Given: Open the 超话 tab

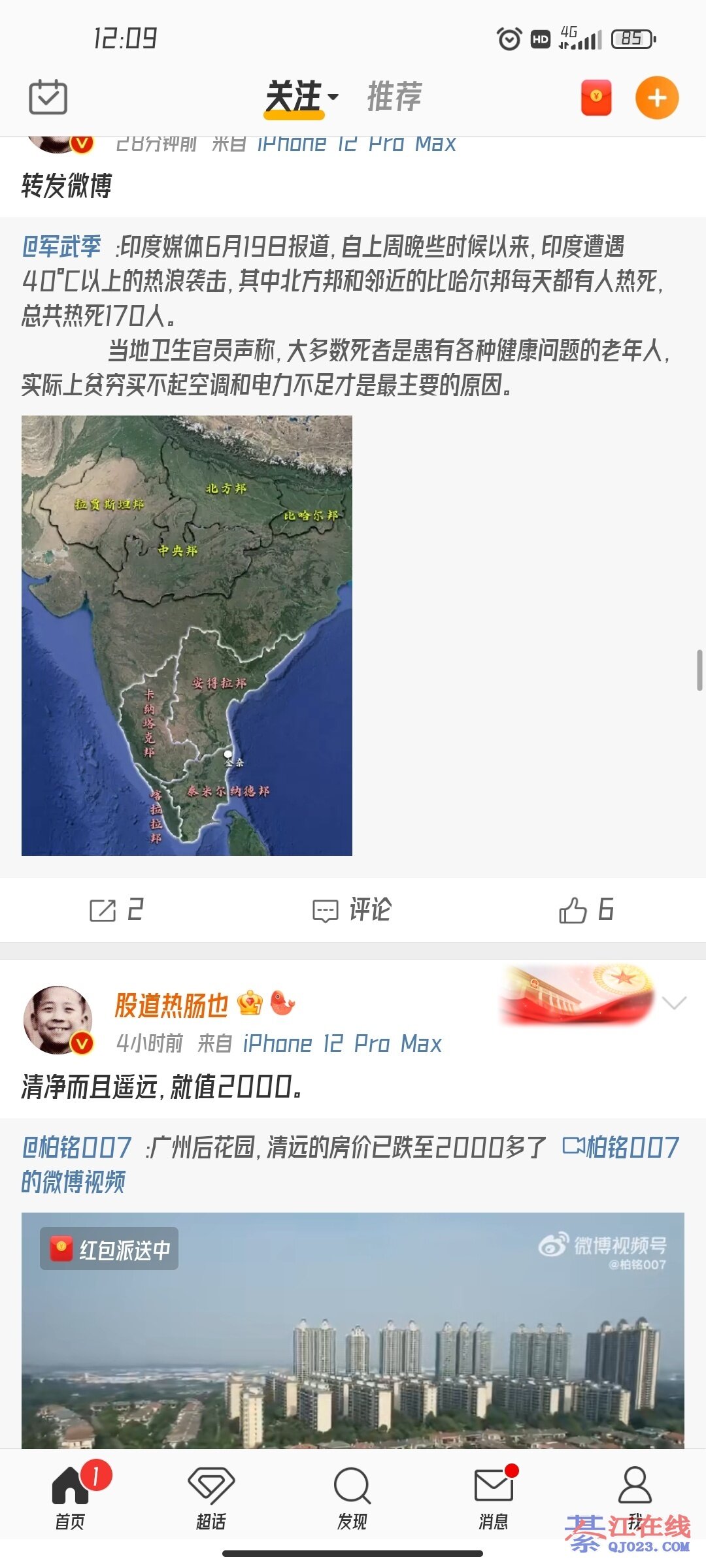Looking at the screenshot, I should tap(211, 1496).
